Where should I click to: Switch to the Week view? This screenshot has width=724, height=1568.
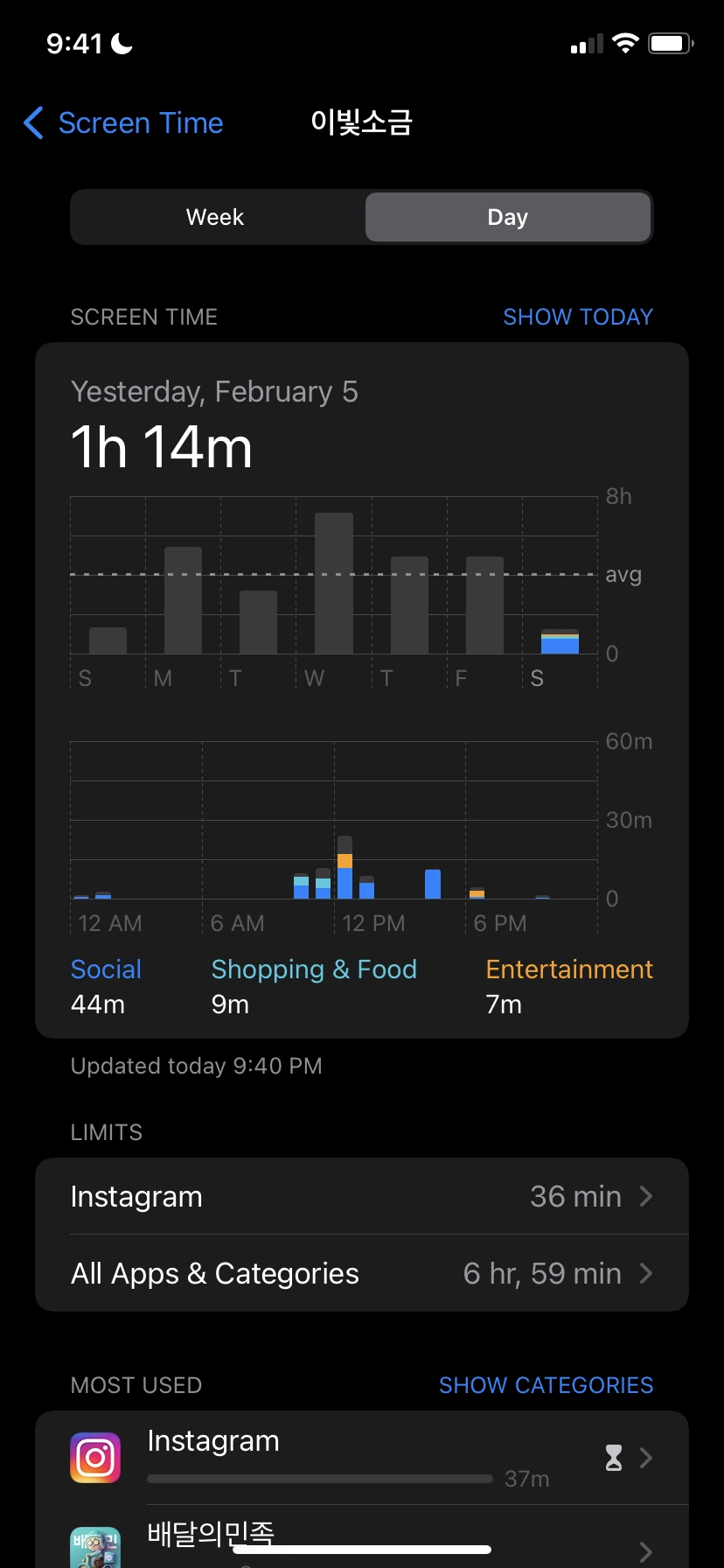coord(216,217)
